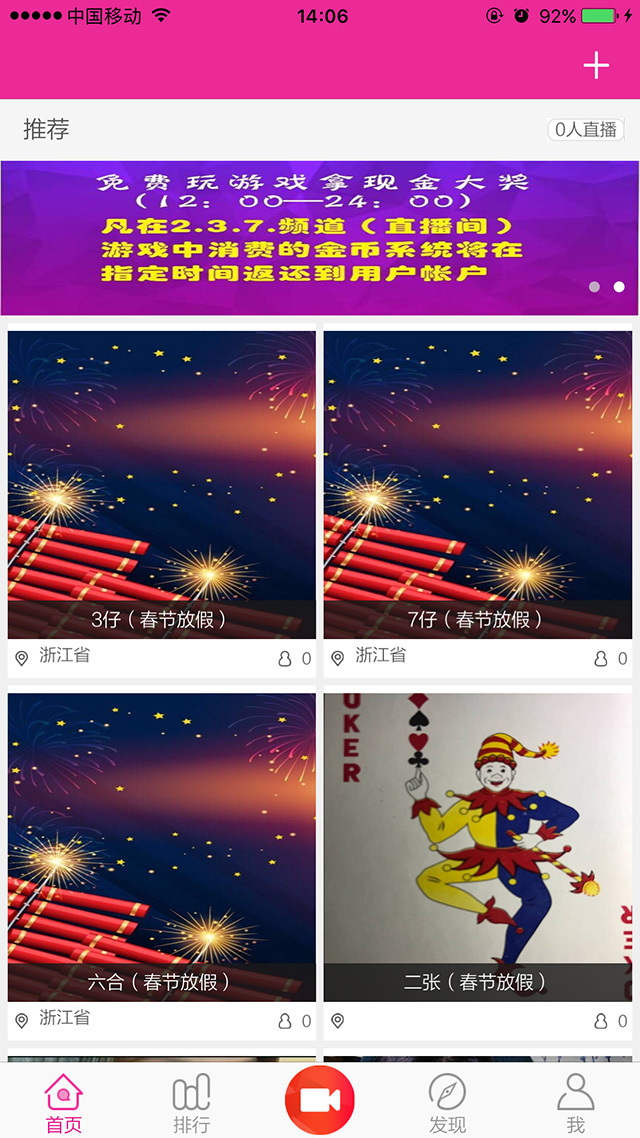Start a live broadcast with the camera button

(x=320, y=1100)
